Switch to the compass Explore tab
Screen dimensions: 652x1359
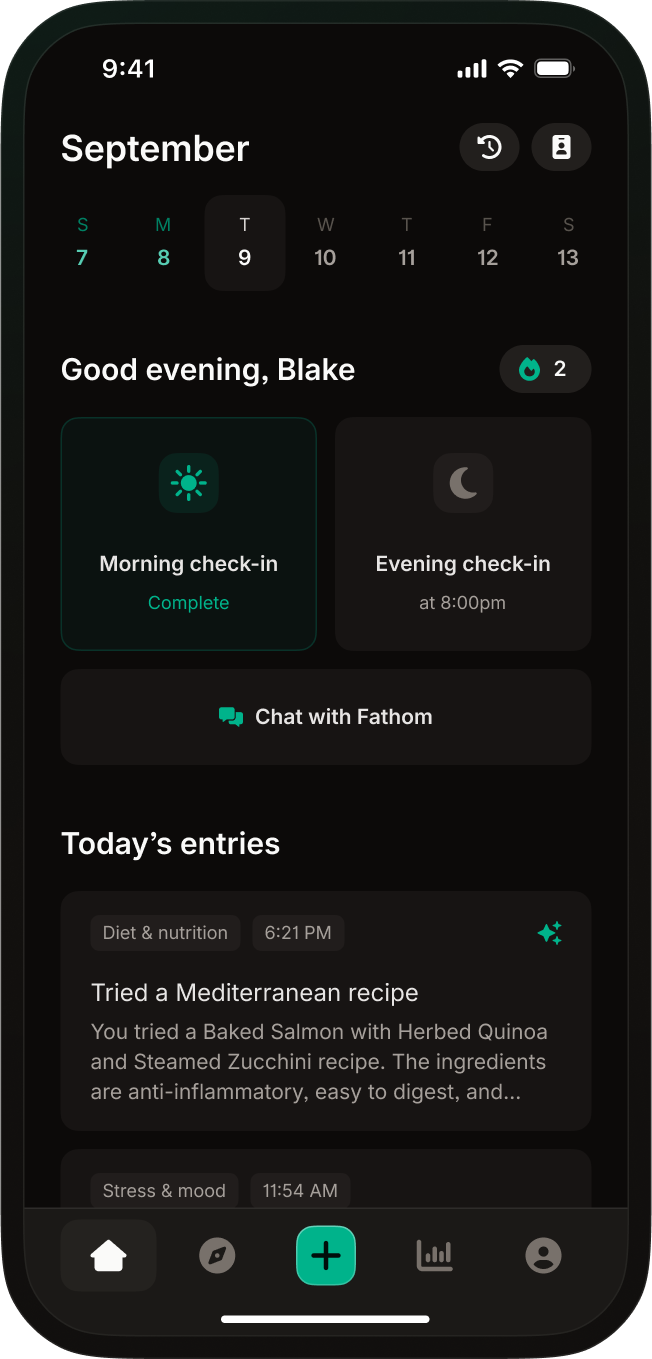[x=217, y=1255]
